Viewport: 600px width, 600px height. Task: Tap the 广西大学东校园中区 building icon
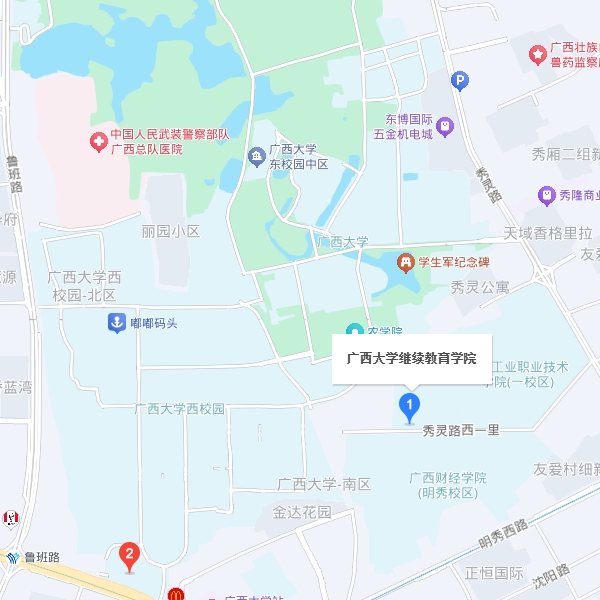click(x=256, y=156)
